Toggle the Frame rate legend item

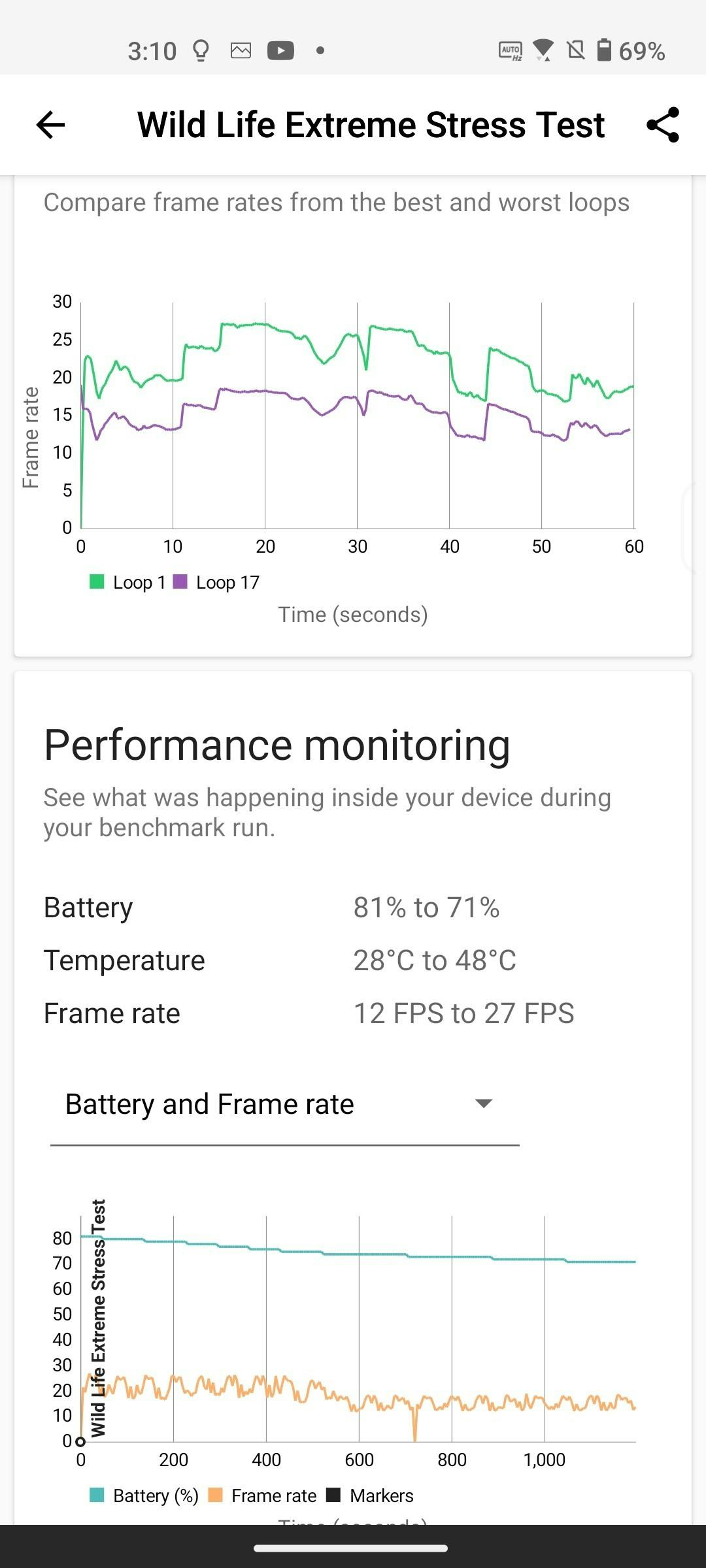(x=262, y=1495)
